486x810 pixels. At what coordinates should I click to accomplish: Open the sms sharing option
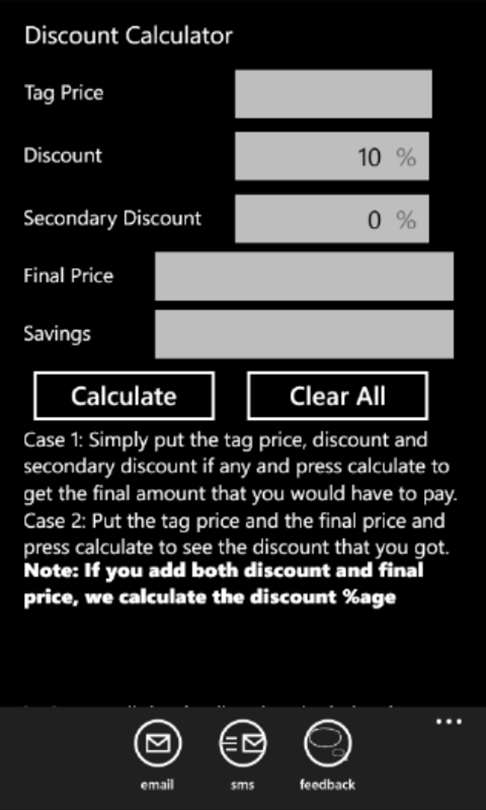pos(243,744)
